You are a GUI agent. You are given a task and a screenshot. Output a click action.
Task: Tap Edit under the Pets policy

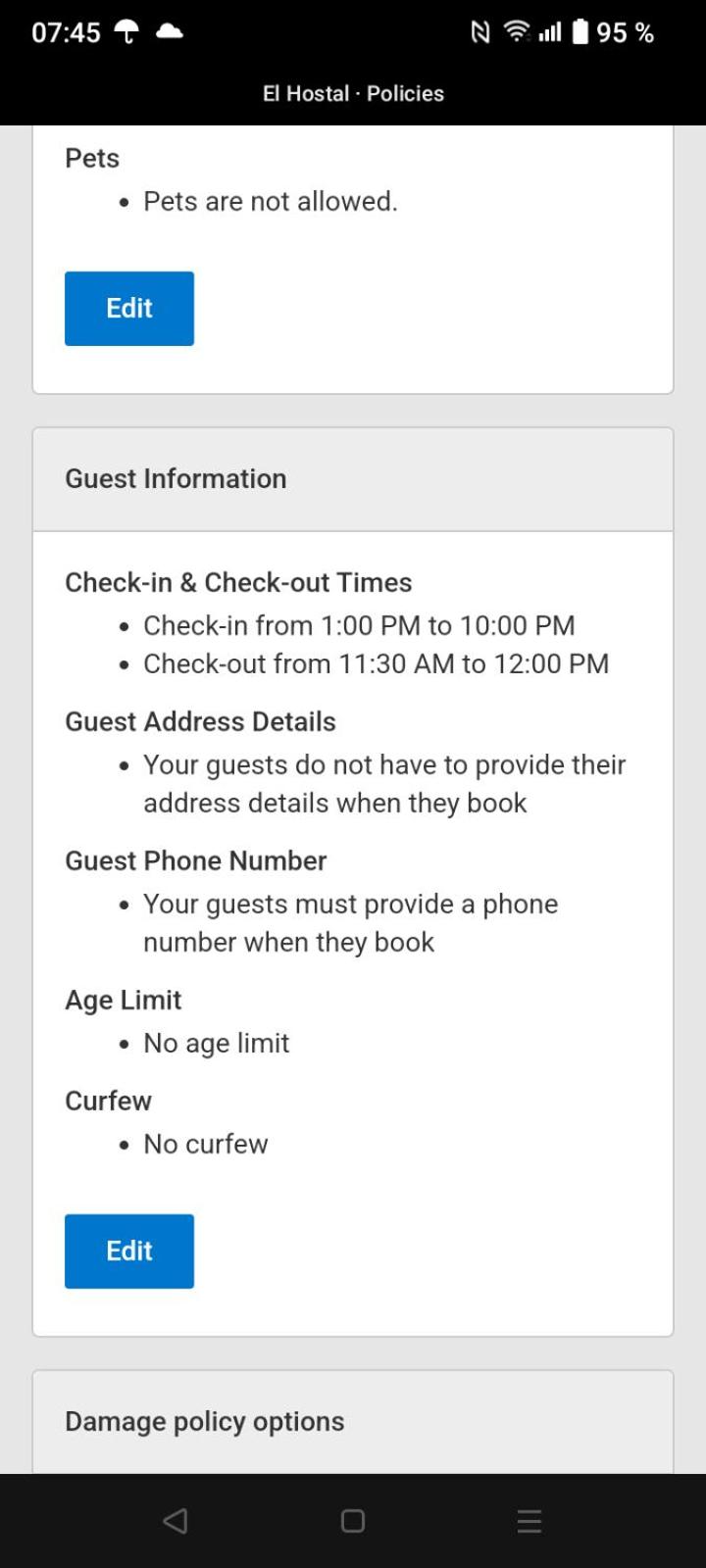coord(129,309)
